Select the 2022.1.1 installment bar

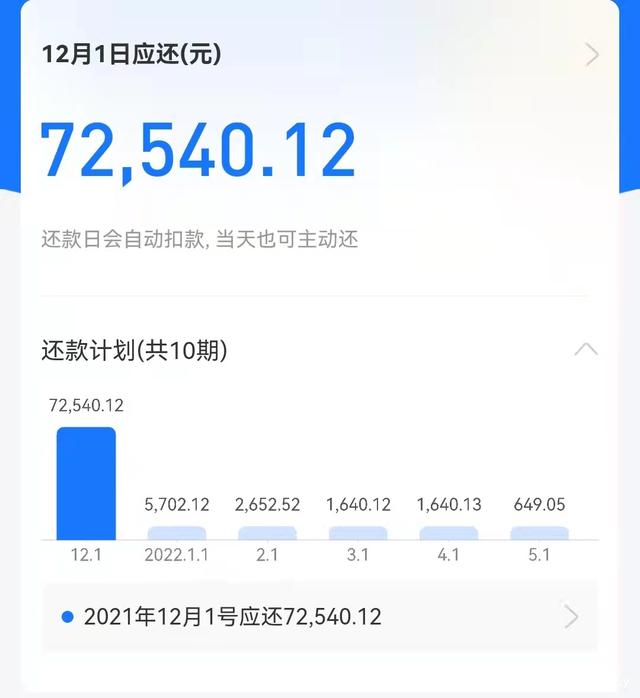[x=176, y=533]
